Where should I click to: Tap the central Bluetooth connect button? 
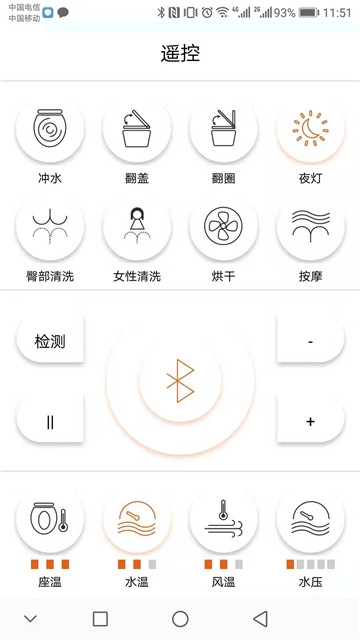click(x=180, y=381)
